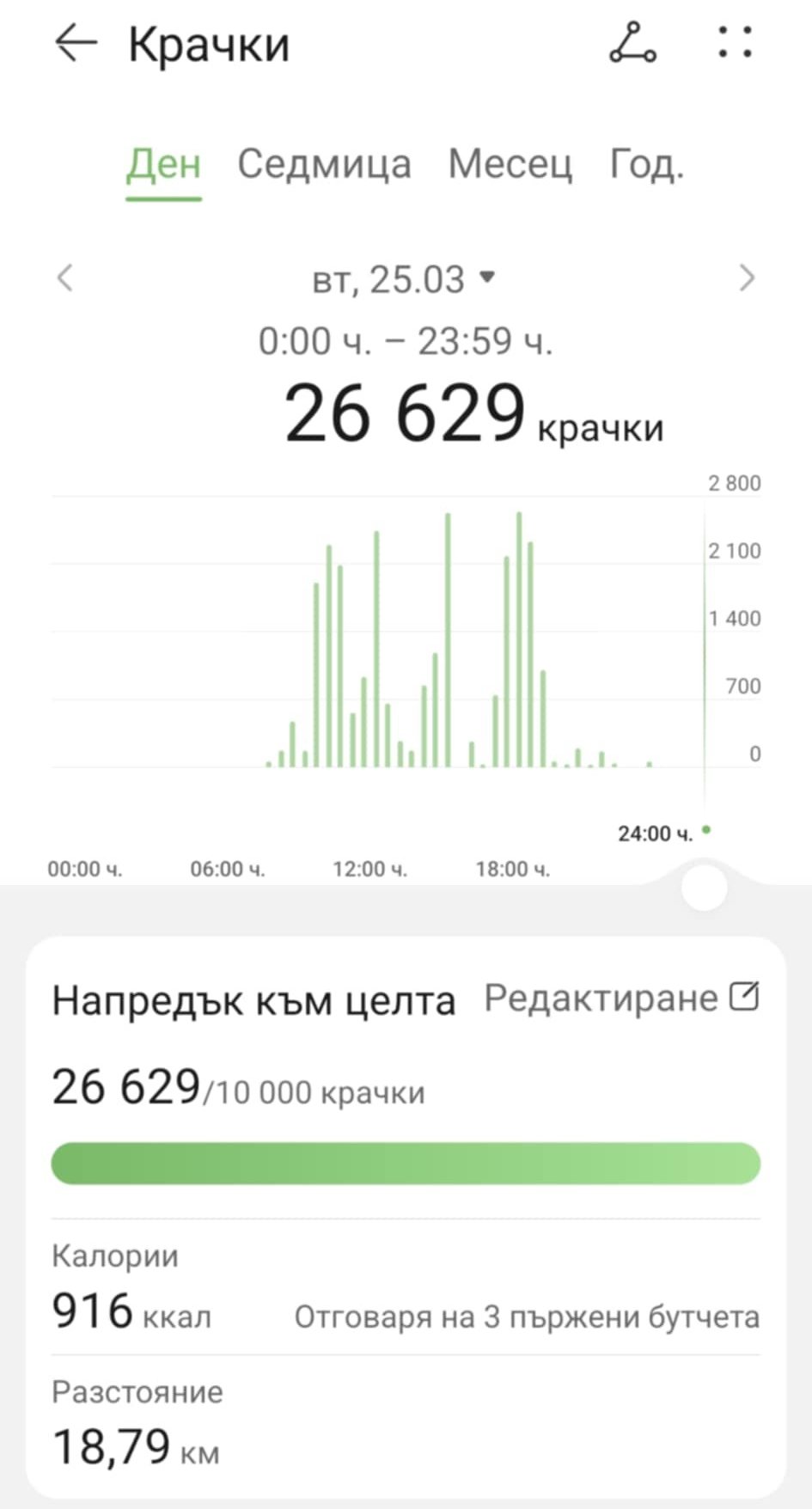This screenshot has height=1509, width=812.
Task: Switch to the Седмица tab
Action: [324, 163]
